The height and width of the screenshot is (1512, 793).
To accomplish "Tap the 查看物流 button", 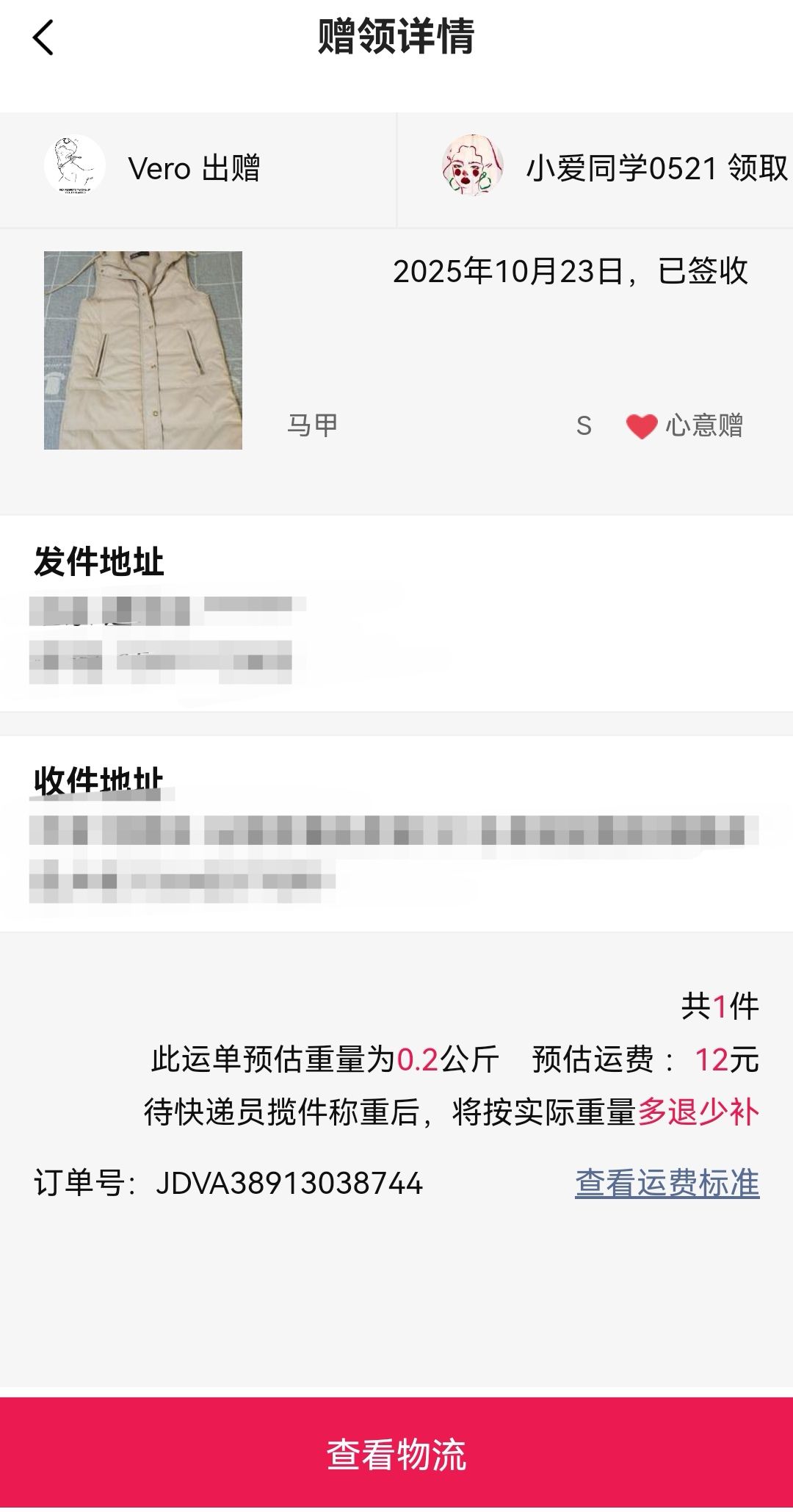I will tap(396, 1455).
